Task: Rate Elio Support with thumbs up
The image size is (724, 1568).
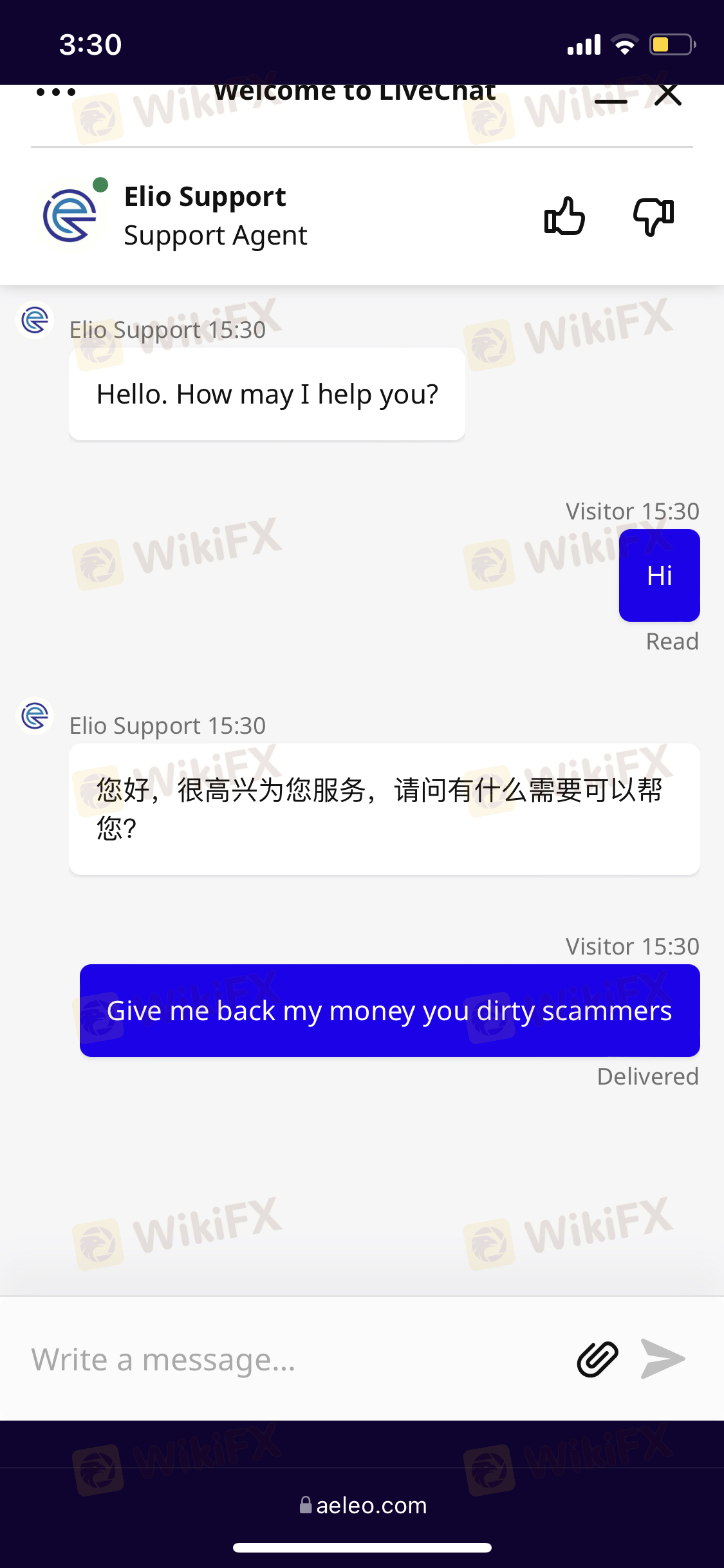Action: click(564, 216)
